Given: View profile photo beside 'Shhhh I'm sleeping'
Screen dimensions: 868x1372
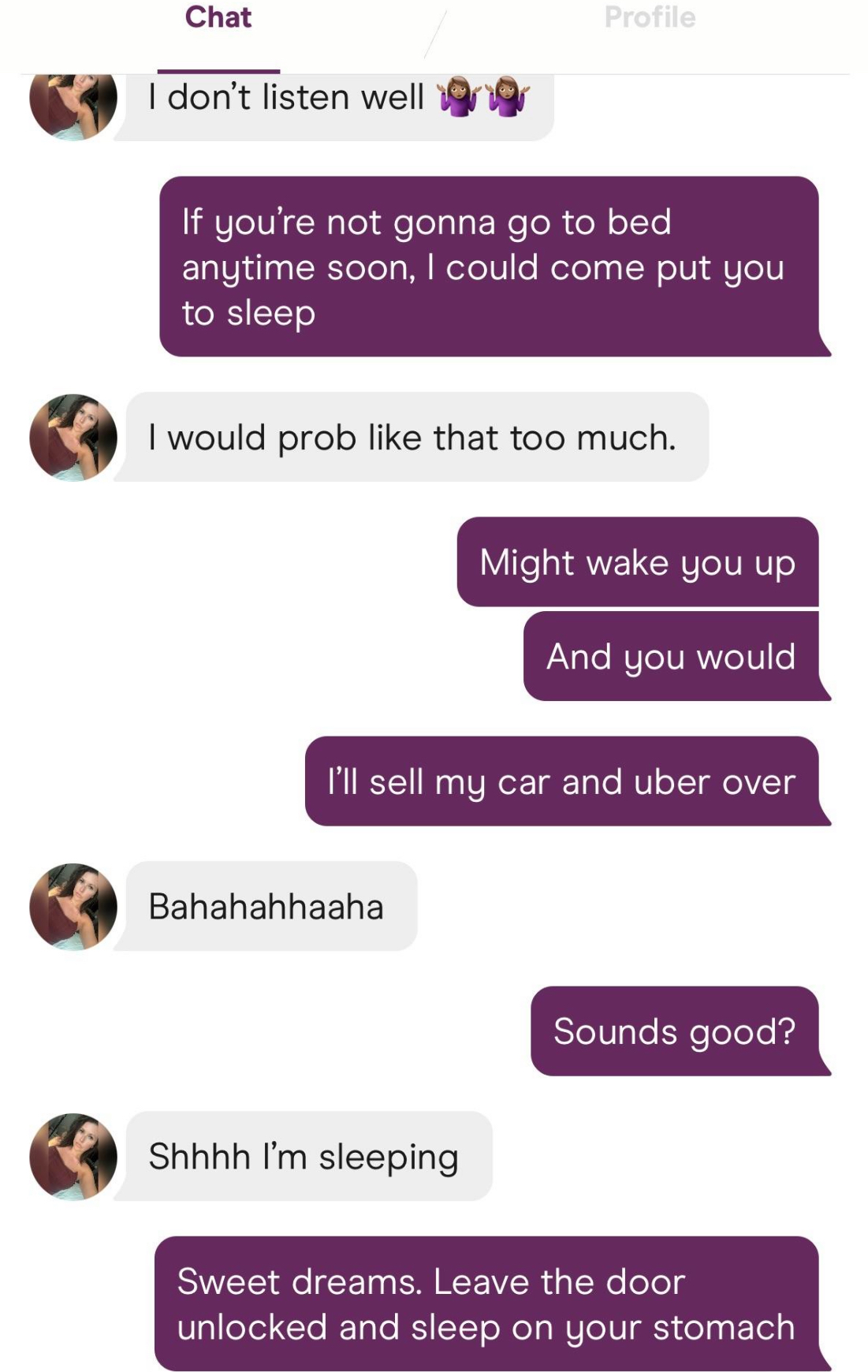Looking at the screenshot, I should 73,1157.
